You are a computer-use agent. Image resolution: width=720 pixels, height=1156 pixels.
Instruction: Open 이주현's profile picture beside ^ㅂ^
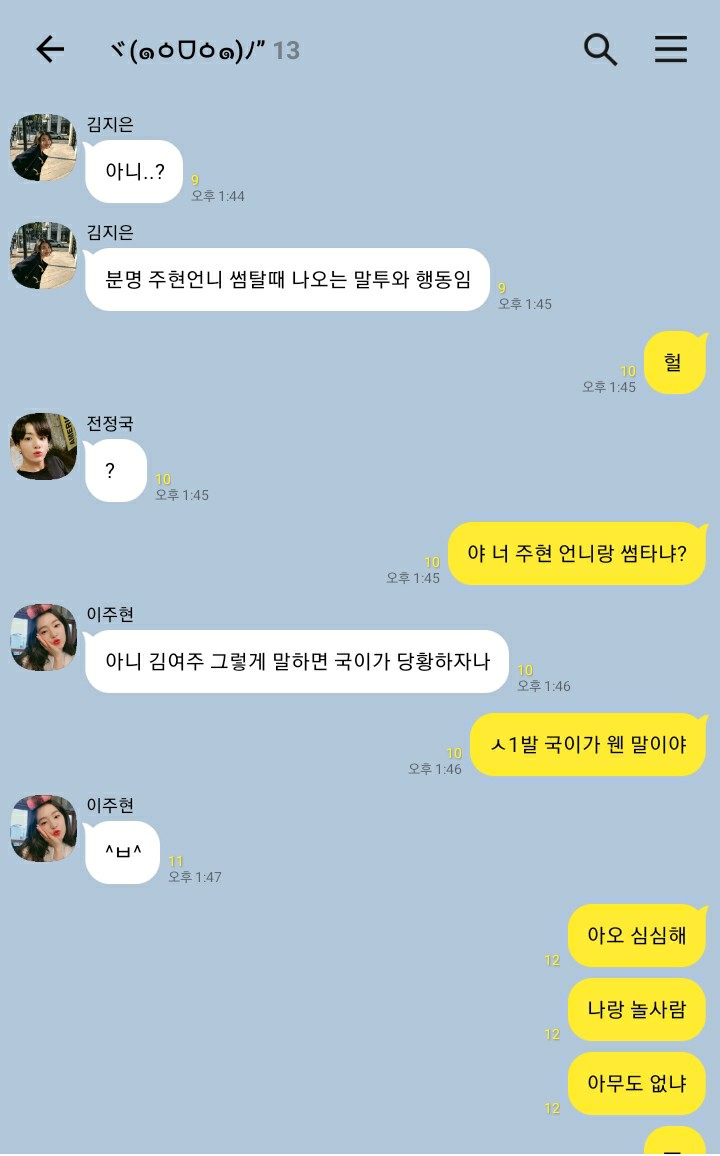(x=43, y=829)
